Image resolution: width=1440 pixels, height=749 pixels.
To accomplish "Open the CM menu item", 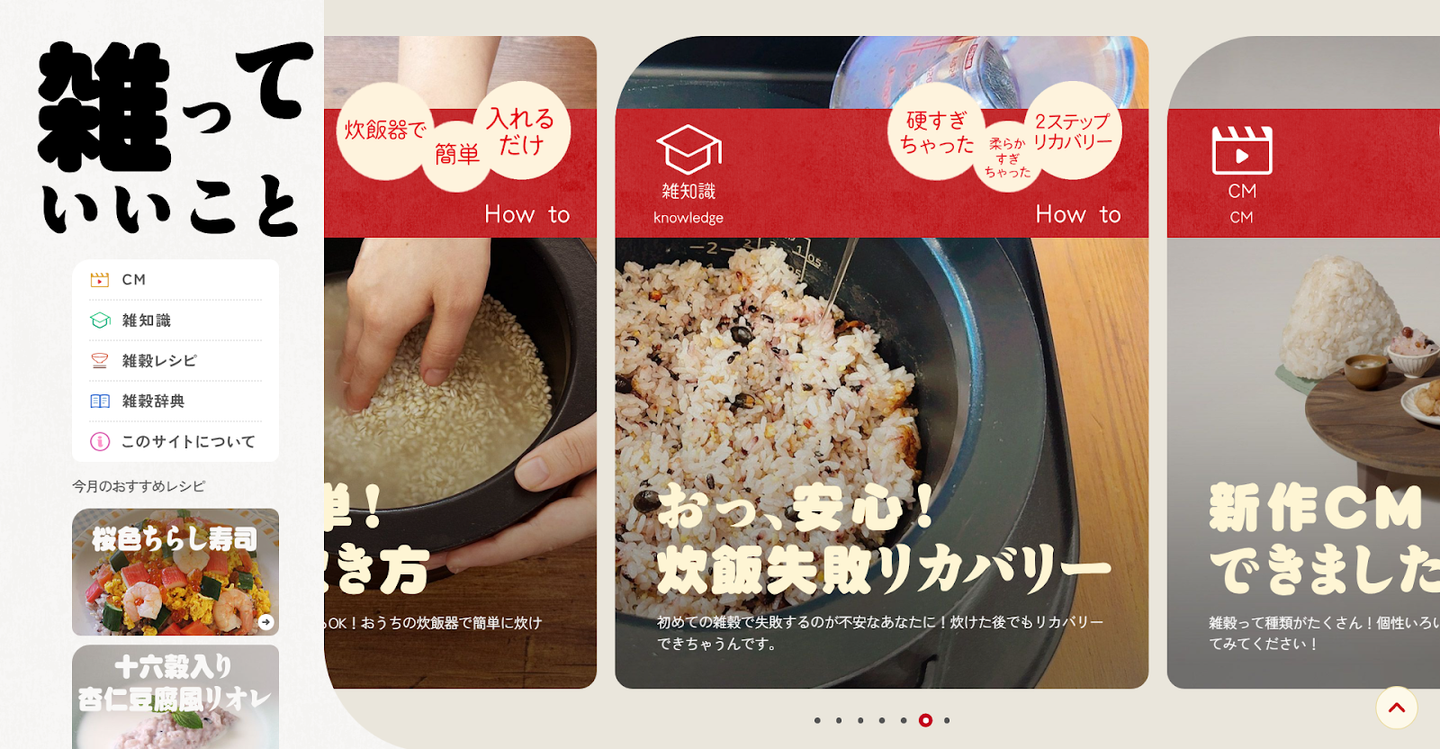I will pos(134,280).
